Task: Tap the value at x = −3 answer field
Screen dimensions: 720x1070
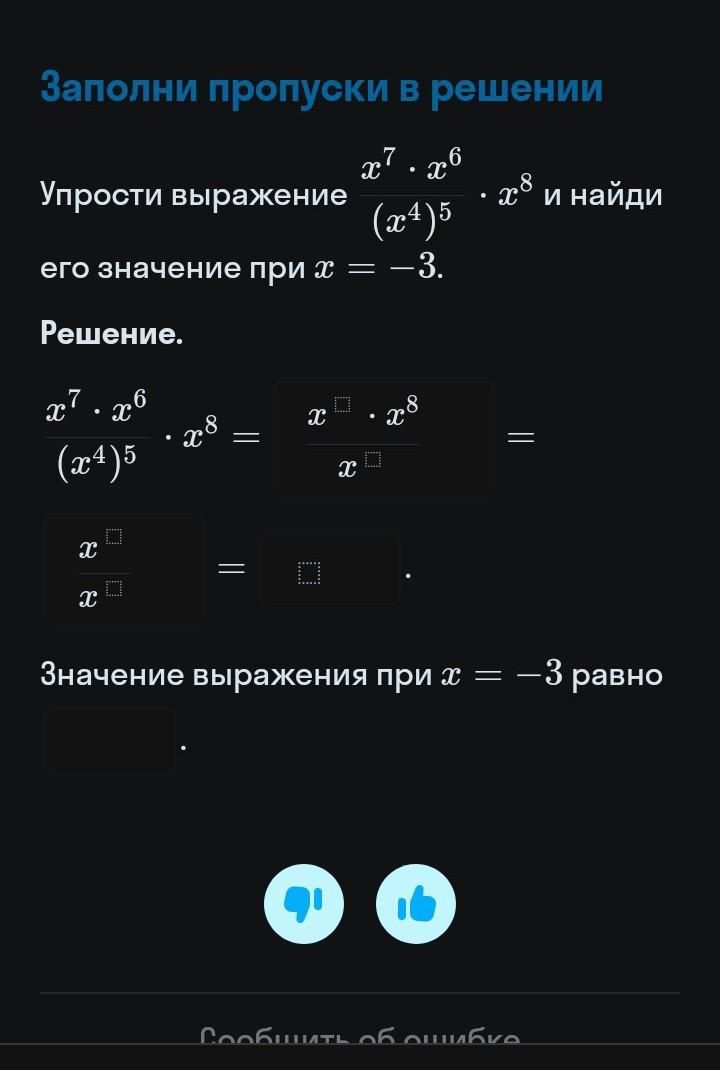Action: 109,742
